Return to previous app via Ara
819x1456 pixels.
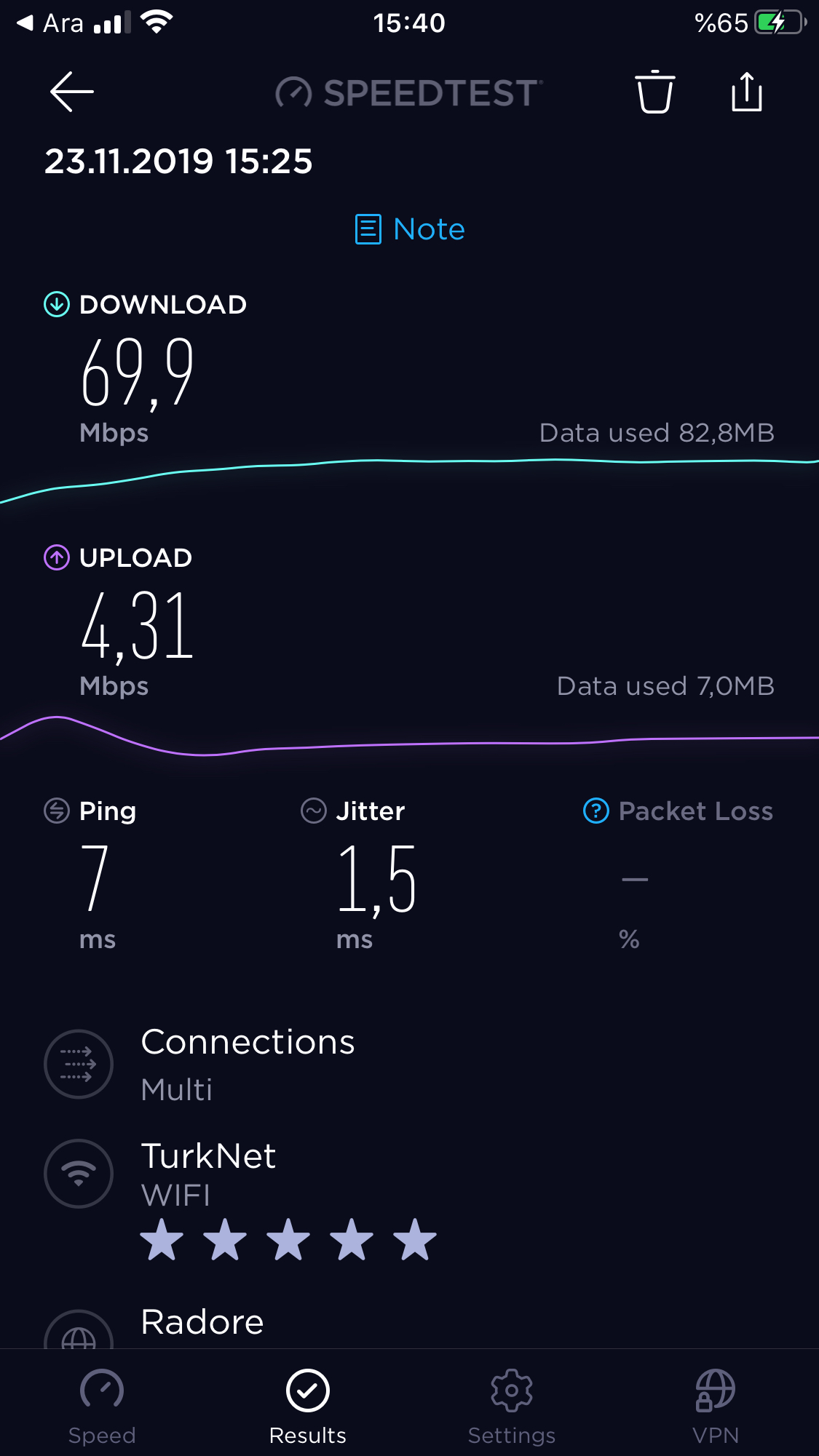click(x=50, y=23)
